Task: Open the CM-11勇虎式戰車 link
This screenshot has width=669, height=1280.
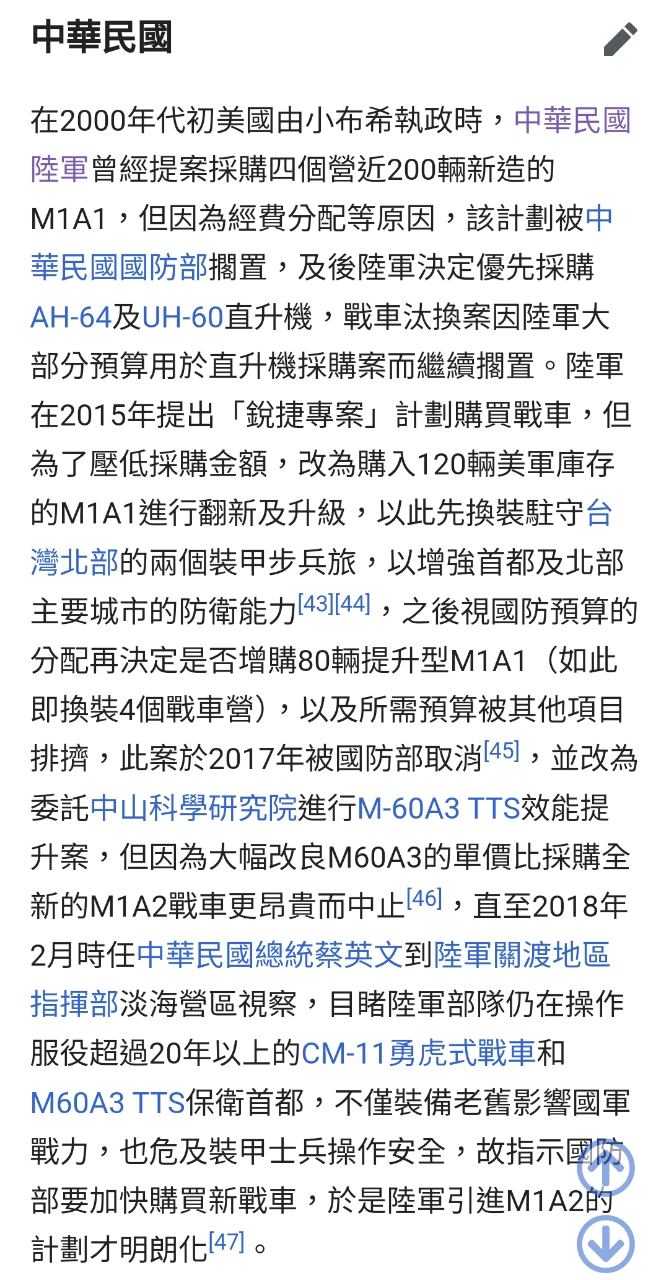Action: pyautogui.click(x=418, y=1052)
